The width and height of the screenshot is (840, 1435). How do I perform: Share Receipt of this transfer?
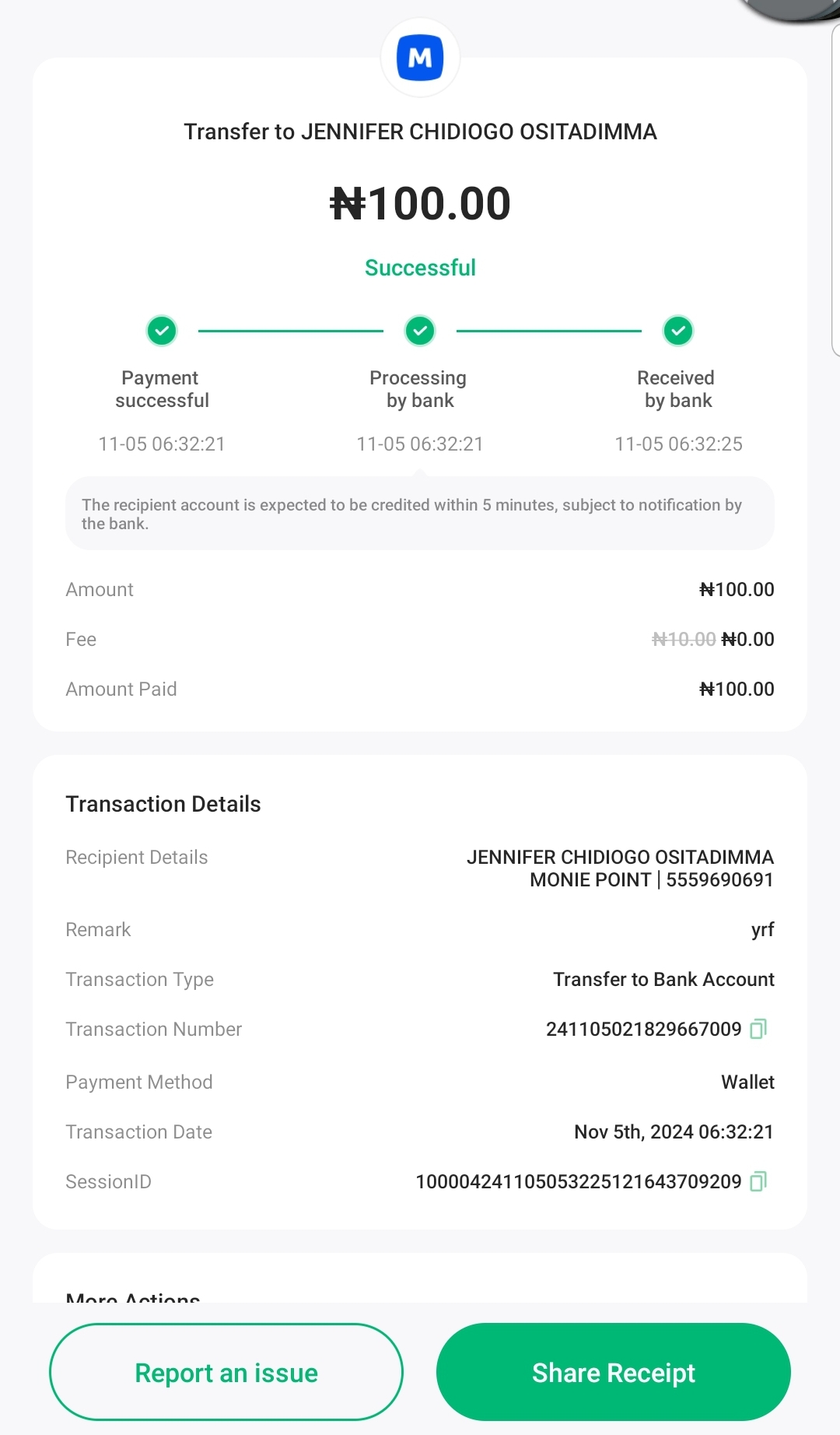[613, 1372]
